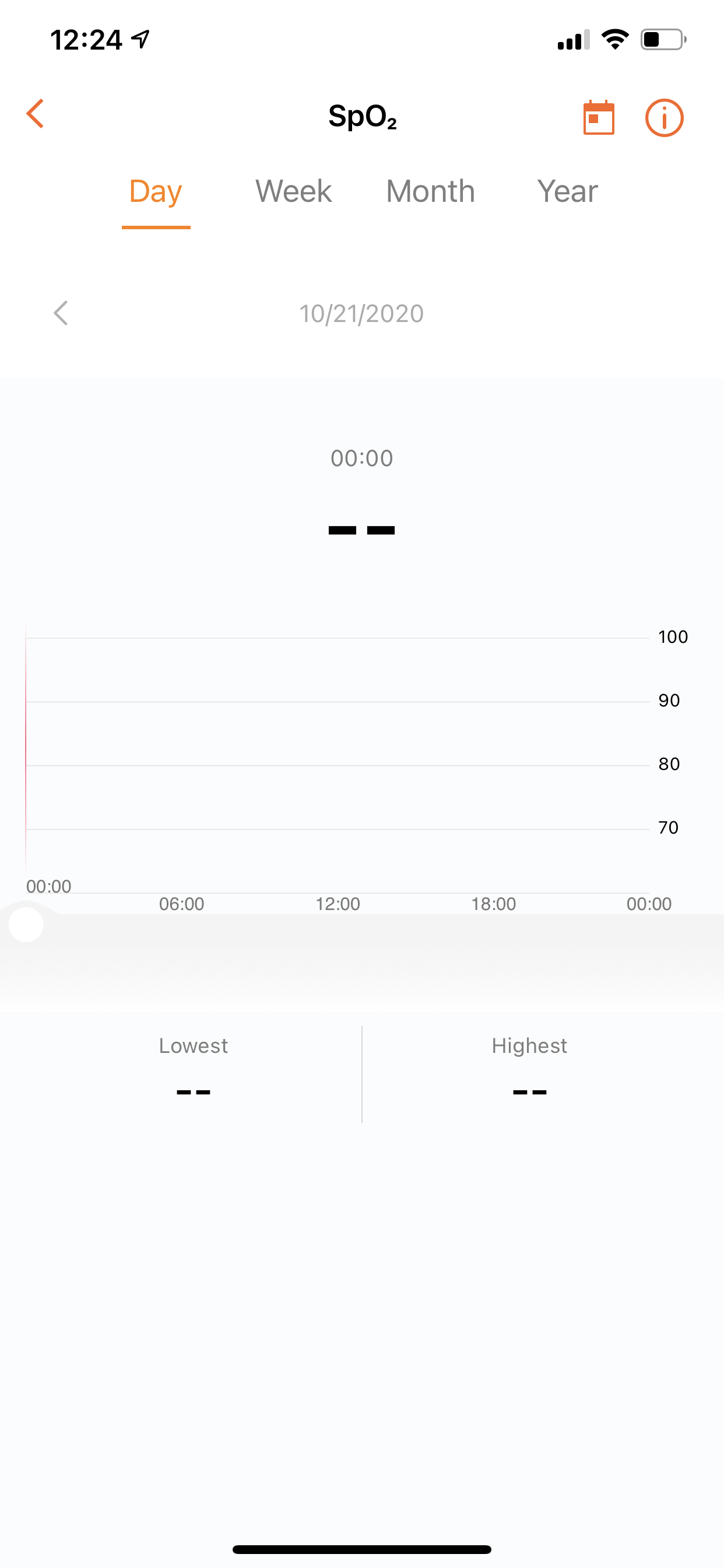Go back from the SpO₂ screen
The height and width of the screenshot is (1568, 724).
tap(36, 114)
